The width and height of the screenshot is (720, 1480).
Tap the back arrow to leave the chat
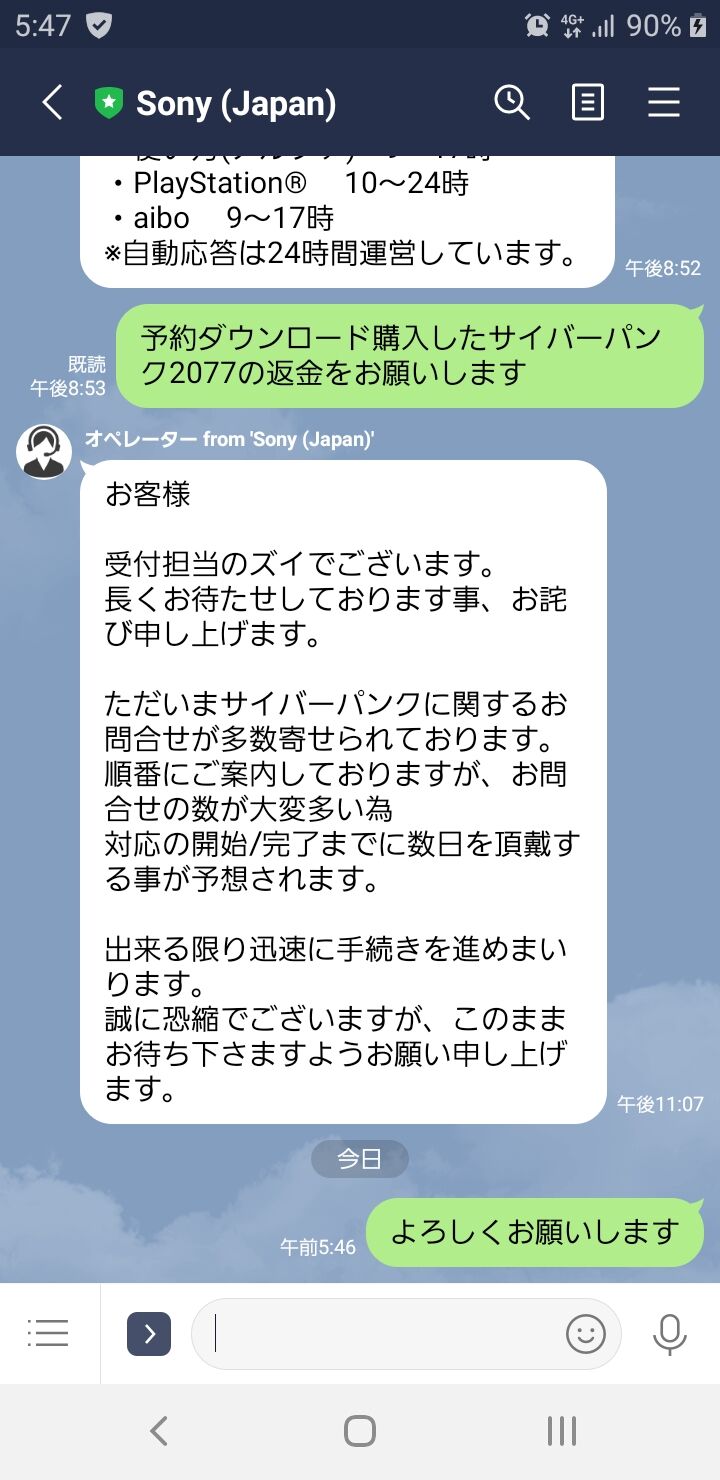[x=50, y=102]
